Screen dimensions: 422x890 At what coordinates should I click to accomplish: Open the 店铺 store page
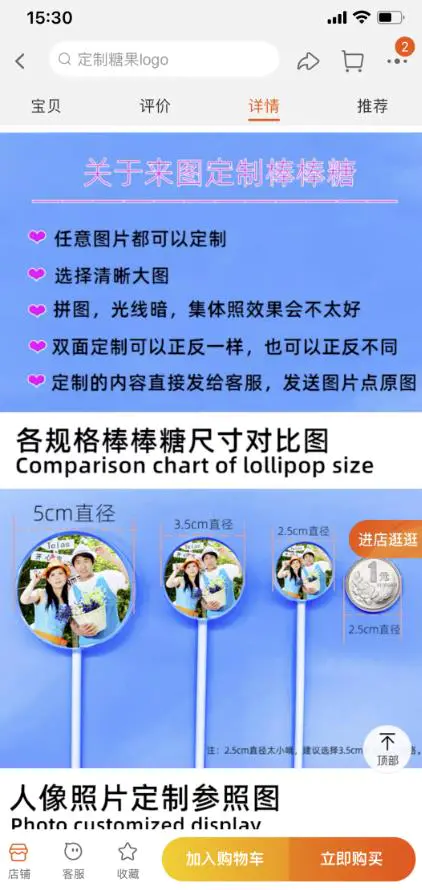pos(19,860)
